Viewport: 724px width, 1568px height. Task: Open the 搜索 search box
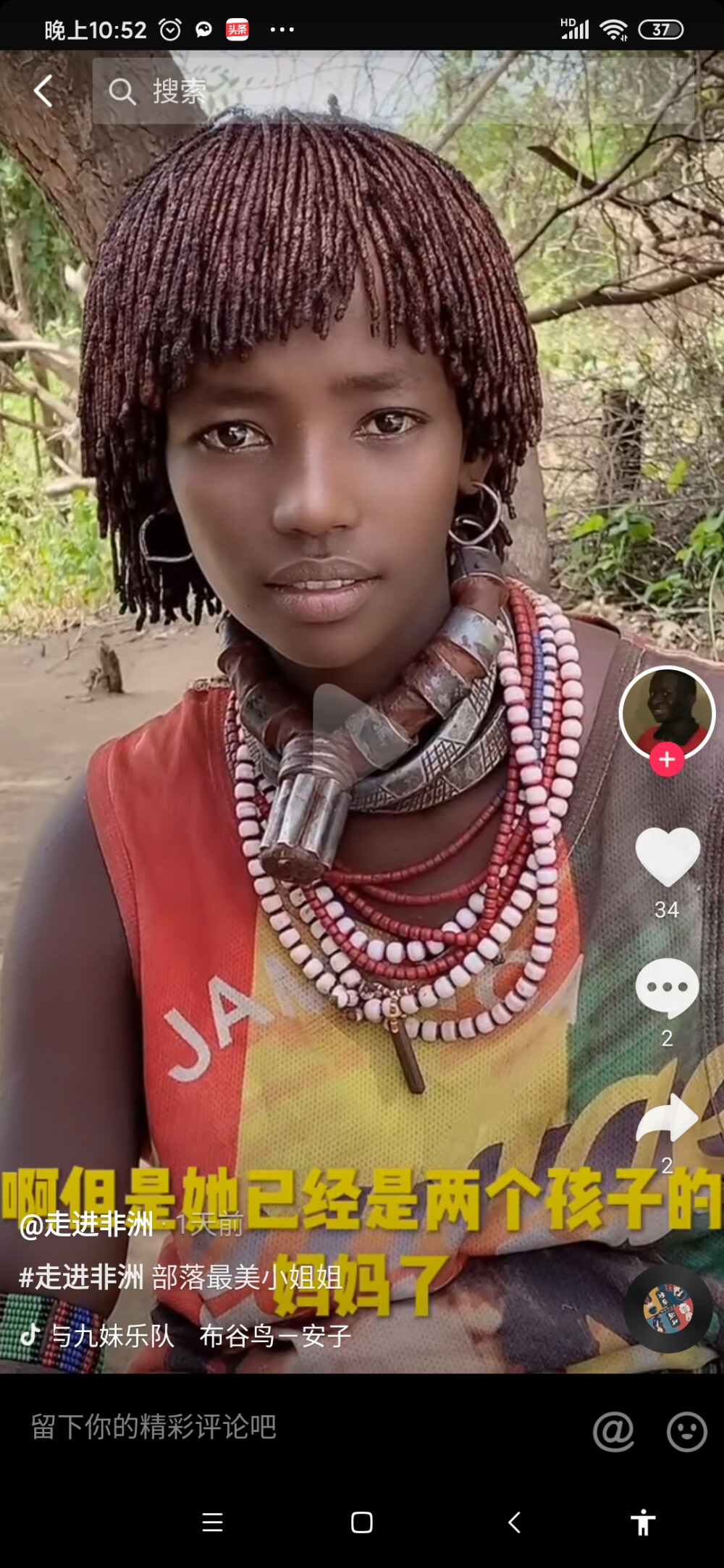(391, 91)
